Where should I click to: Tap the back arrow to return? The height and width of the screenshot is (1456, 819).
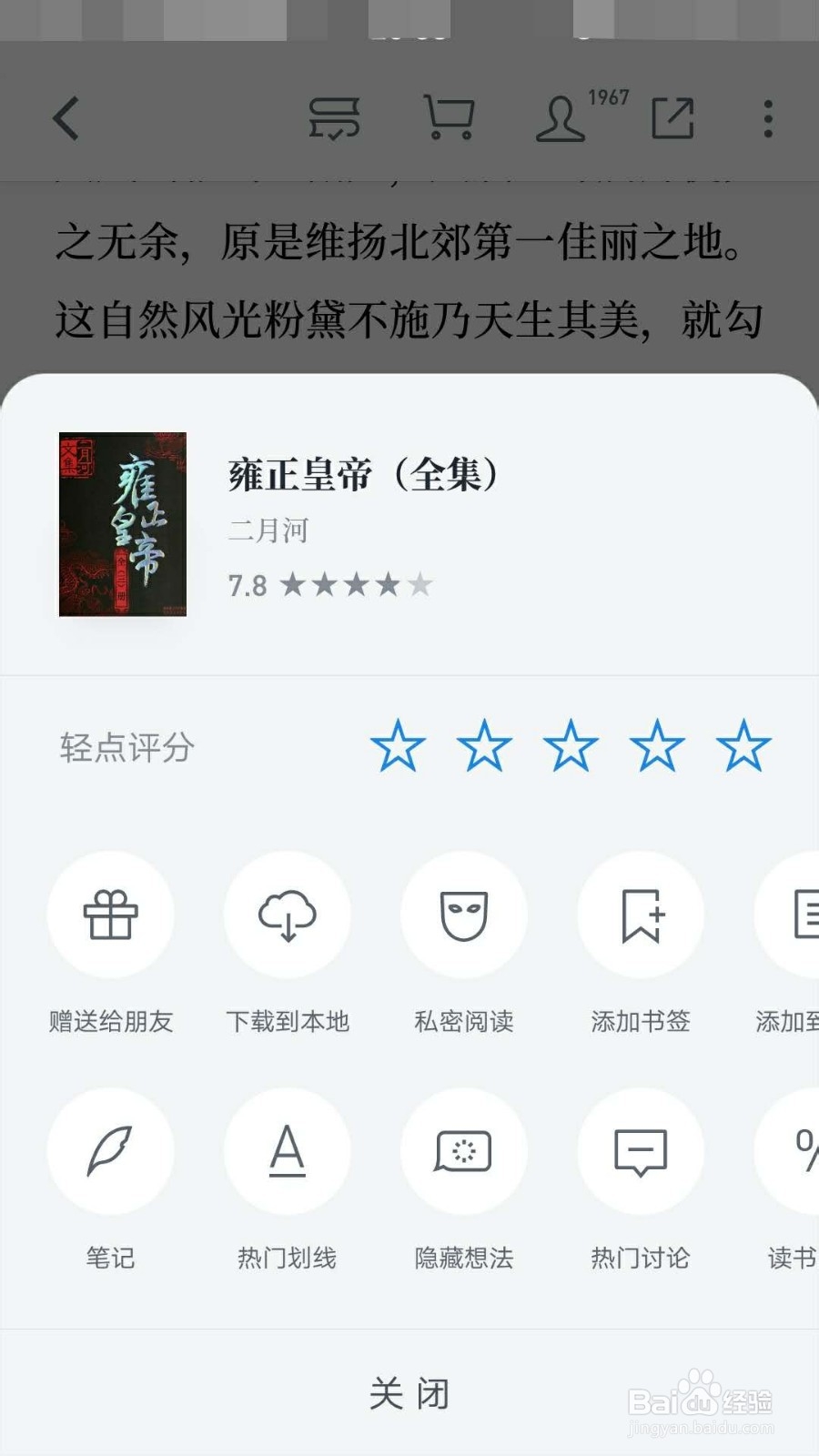click(x=66, y=118)
